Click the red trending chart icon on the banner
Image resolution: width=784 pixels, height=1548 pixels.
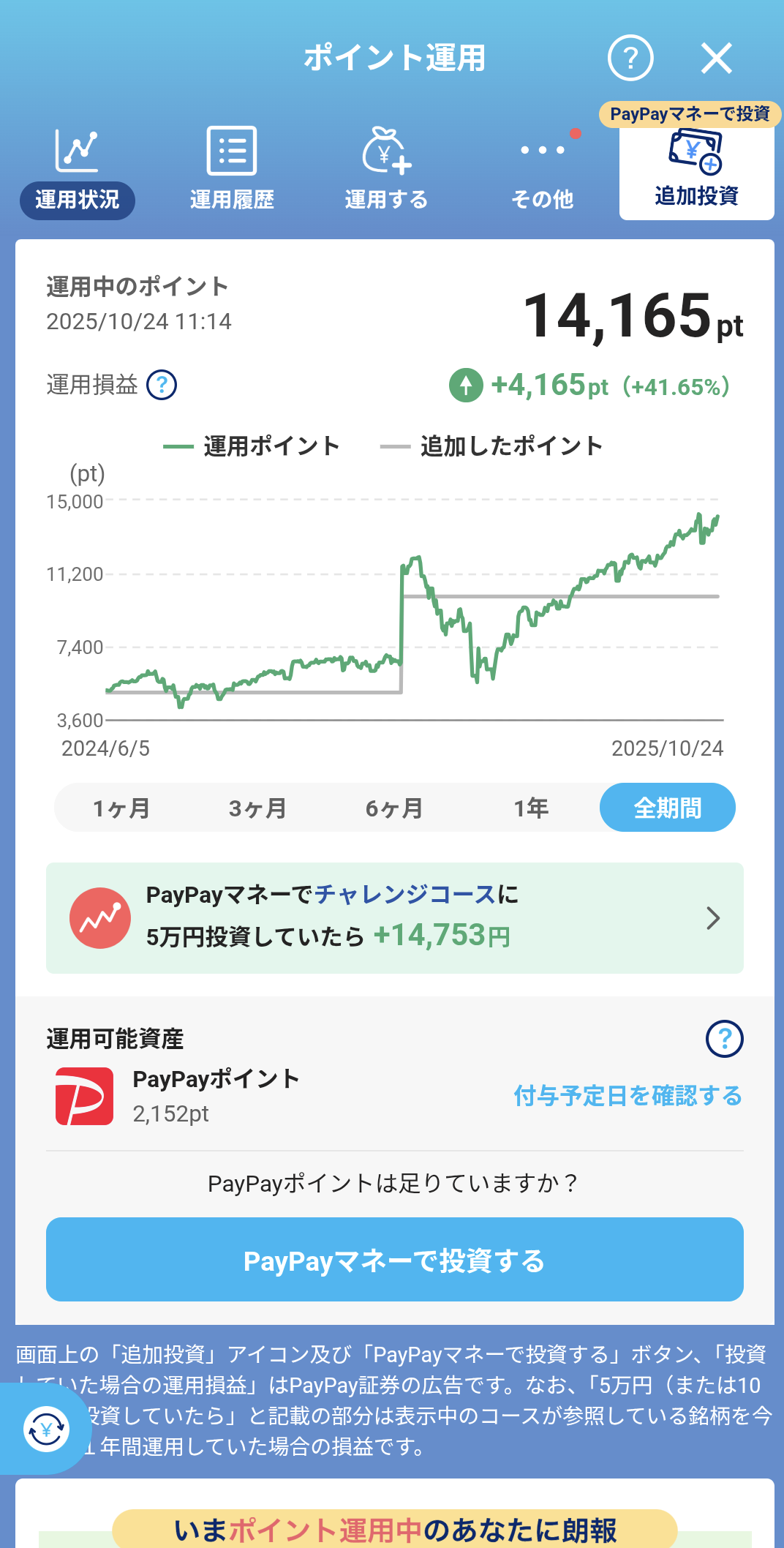(x=101, y=917)
